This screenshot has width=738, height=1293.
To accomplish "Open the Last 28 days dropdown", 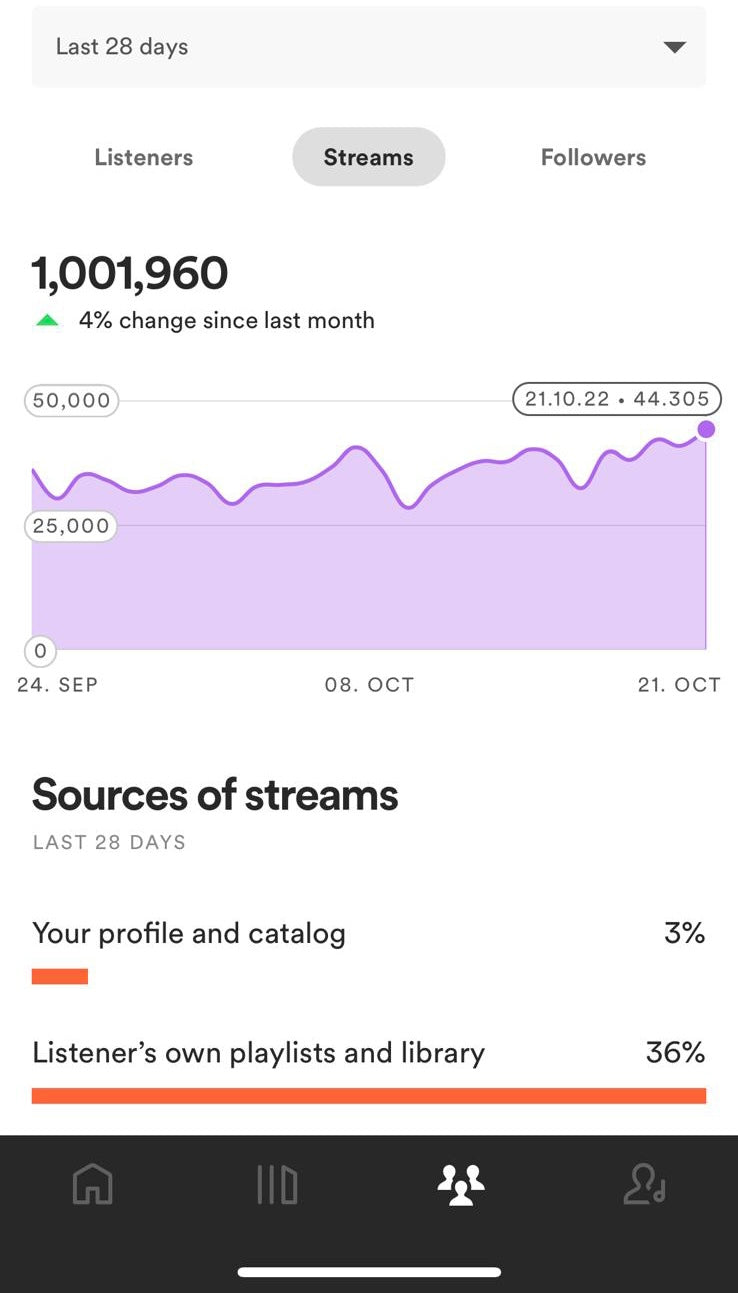I will click(369, 47).
